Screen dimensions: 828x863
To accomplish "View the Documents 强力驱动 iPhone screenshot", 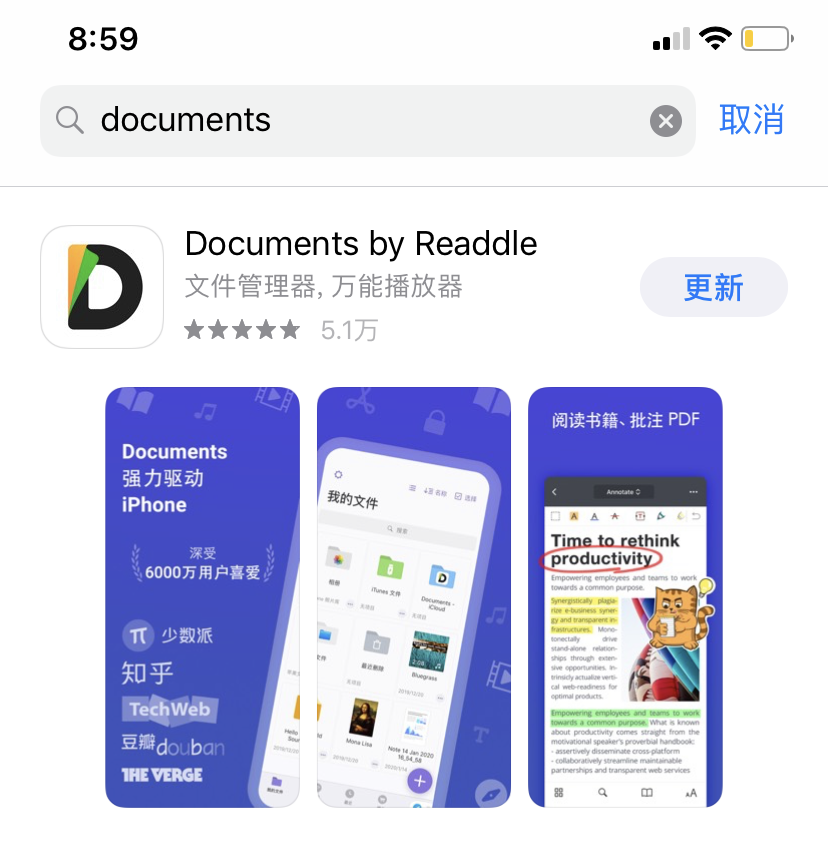I will (202, 596).
